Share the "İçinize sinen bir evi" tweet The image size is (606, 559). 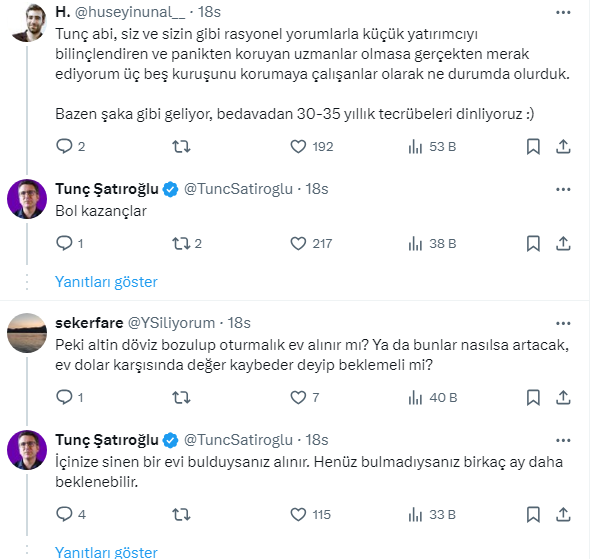tap(562, 515)
